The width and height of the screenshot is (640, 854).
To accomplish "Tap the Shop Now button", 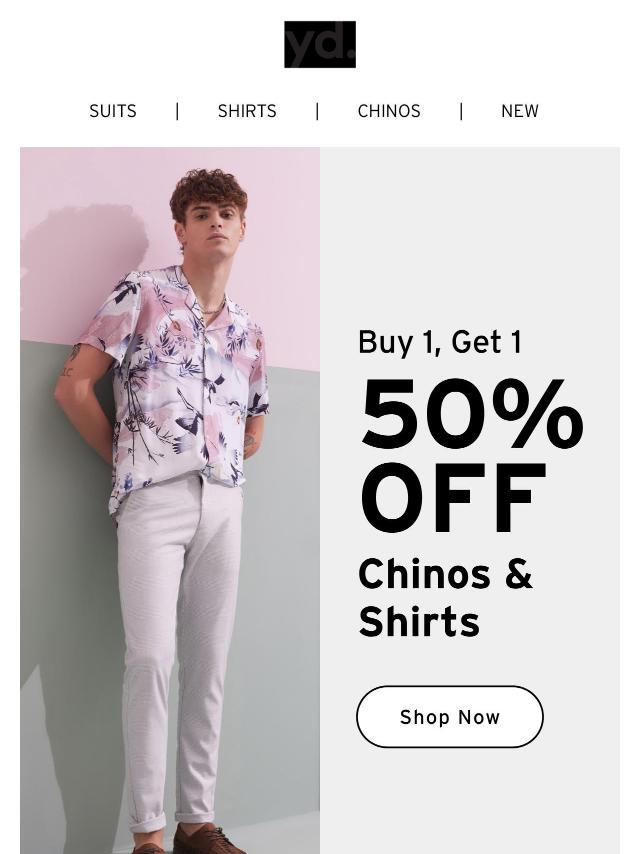I will coord(450,717).
